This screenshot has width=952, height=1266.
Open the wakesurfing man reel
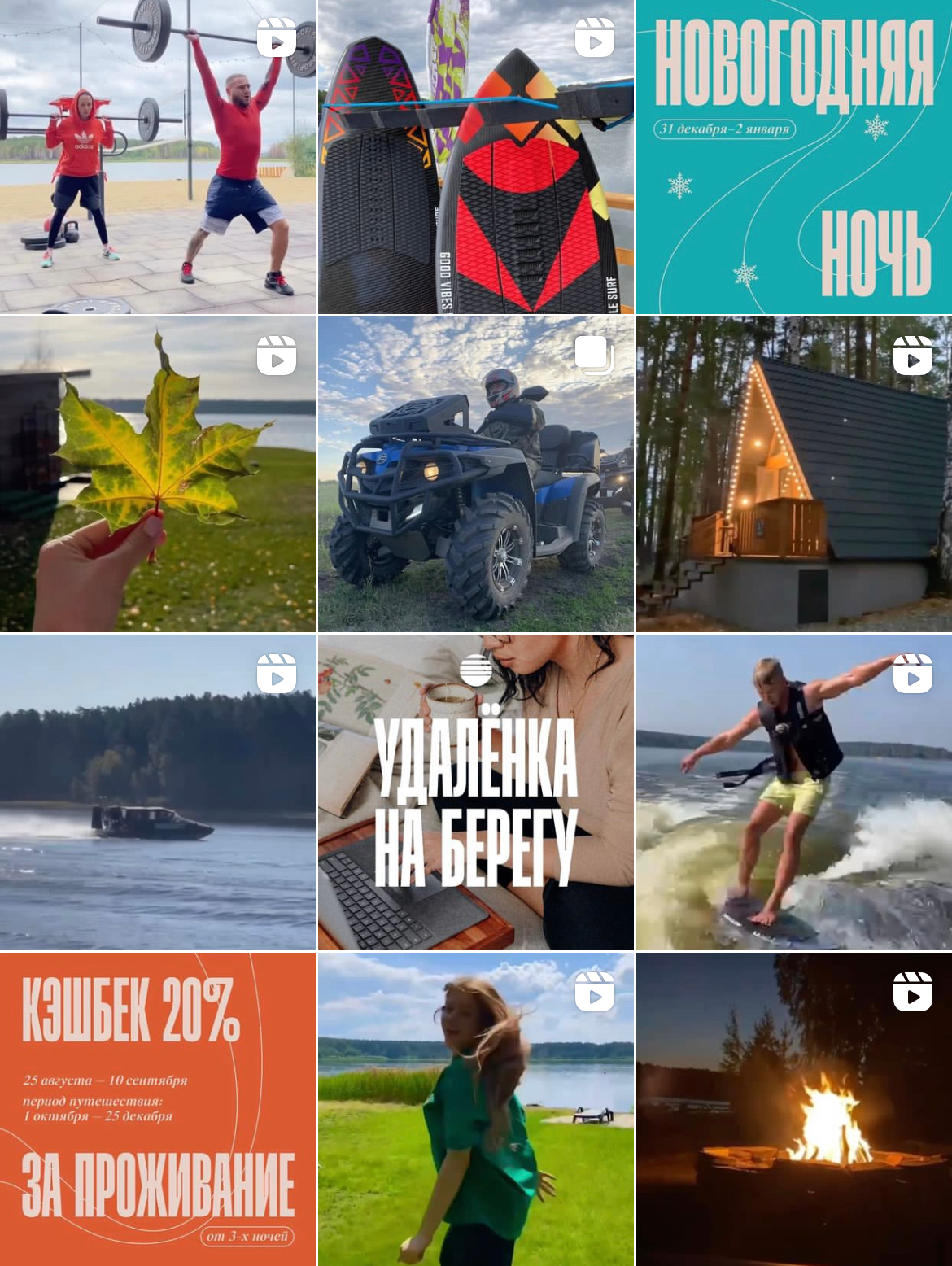click(793, 792)
